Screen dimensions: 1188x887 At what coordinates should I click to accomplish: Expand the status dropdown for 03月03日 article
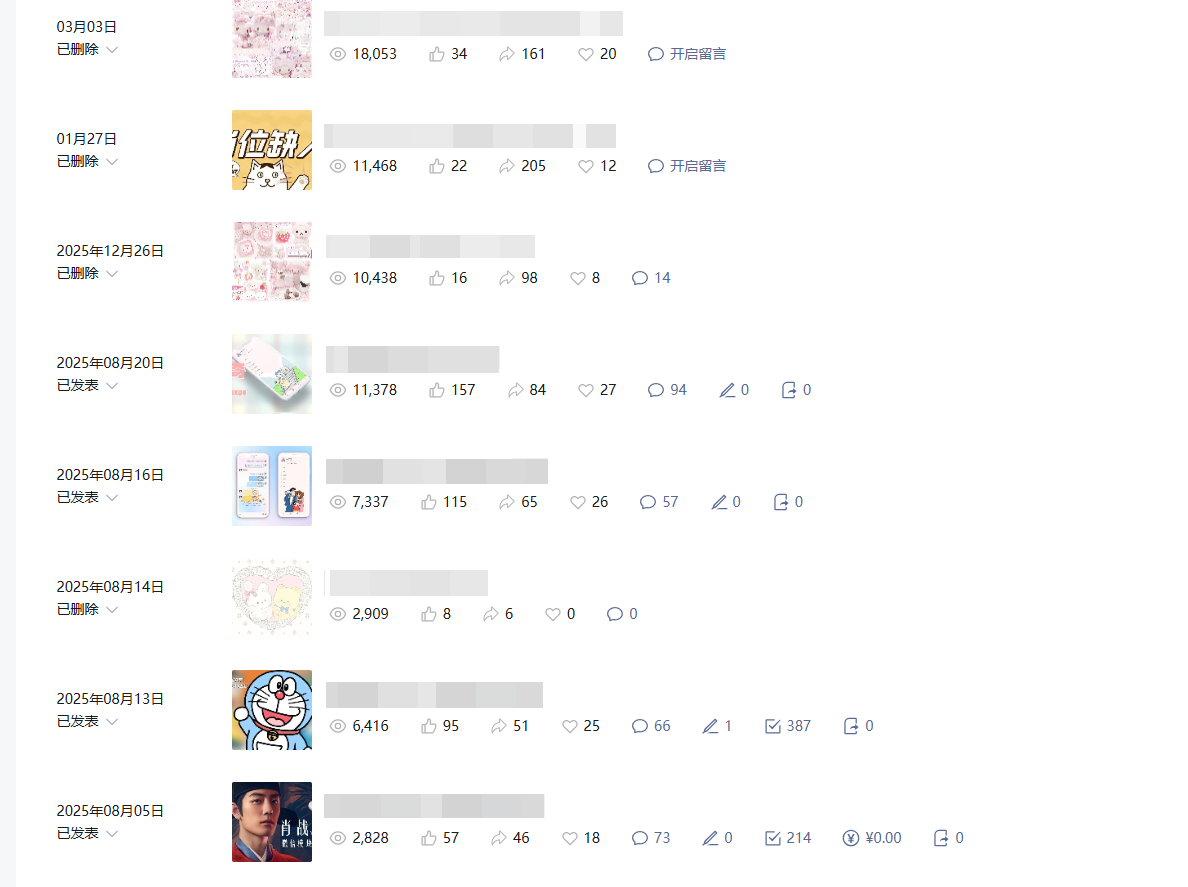pyautogui.click(x=112, y=50)
